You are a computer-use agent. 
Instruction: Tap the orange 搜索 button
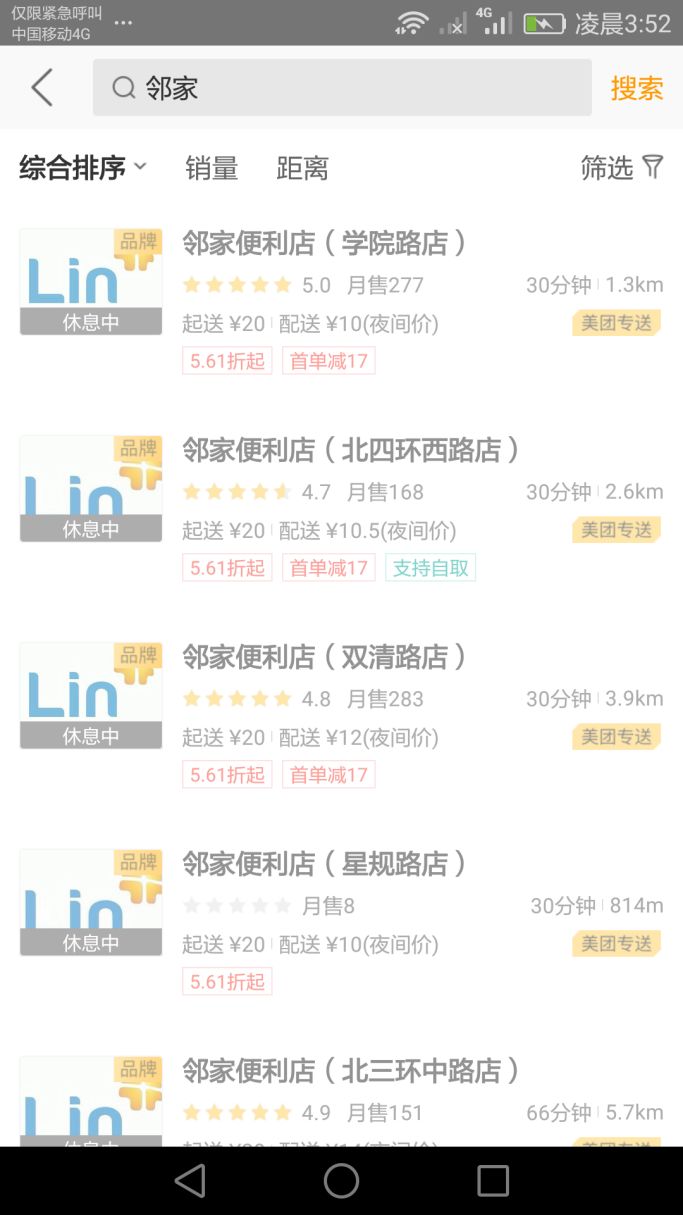point(636,88)
